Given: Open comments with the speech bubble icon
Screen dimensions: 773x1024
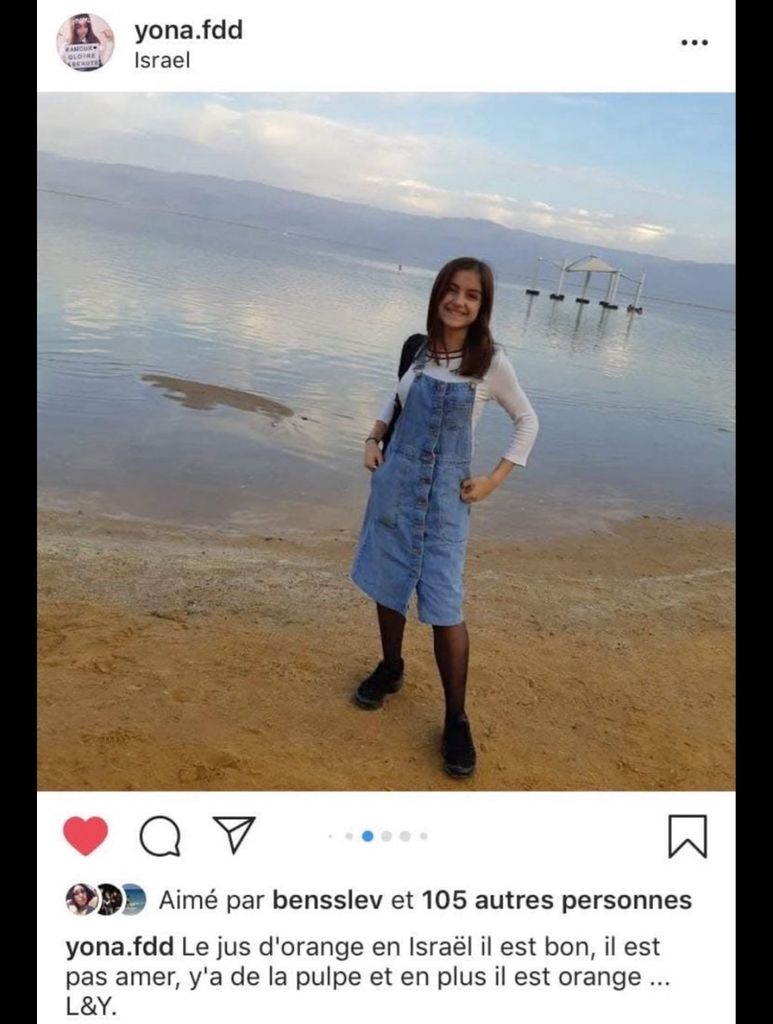Looking at the screenshot, I should click(160, 836).
